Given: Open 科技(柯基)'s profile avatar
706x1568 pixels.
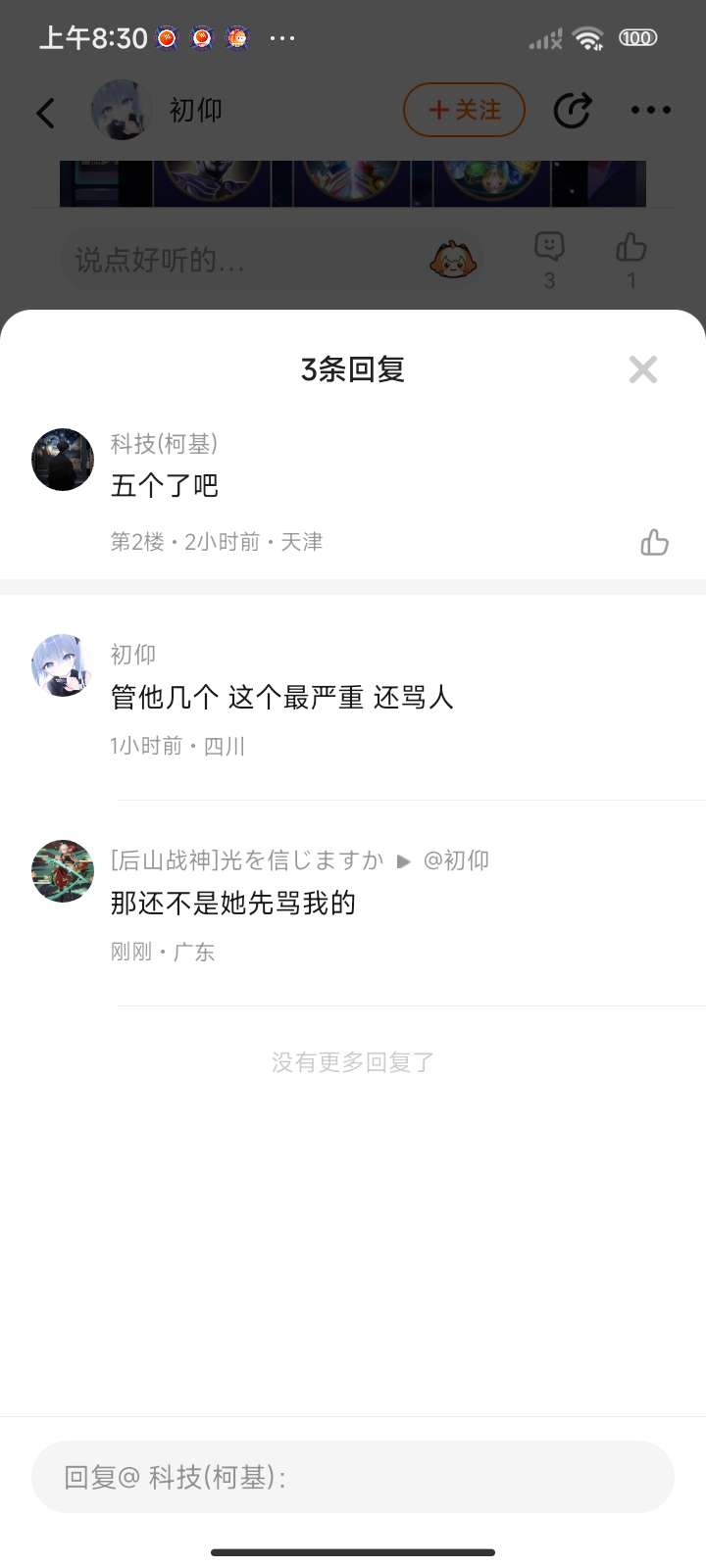Looking at the screenshot, I should pyautogui.click(x=63, y=460).
